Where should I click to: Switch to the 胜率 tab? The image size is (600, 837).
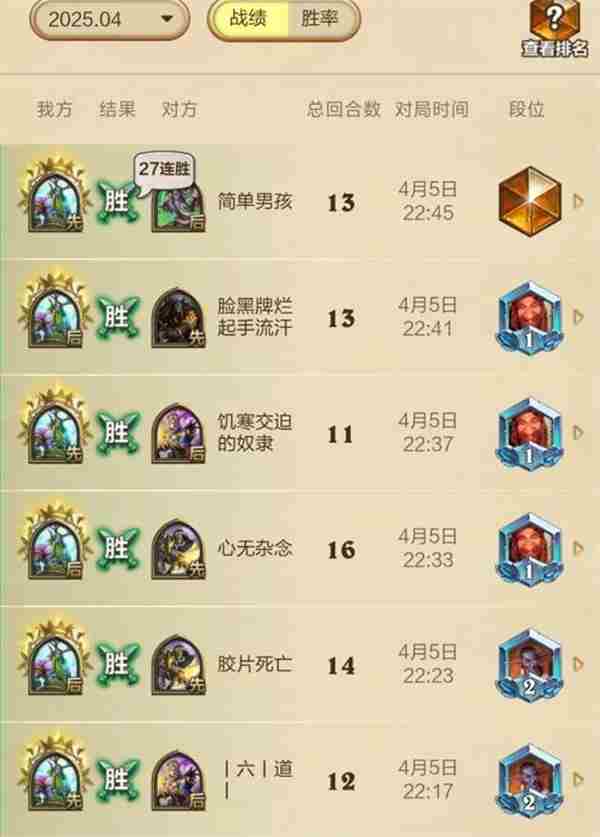click(318, 19)
